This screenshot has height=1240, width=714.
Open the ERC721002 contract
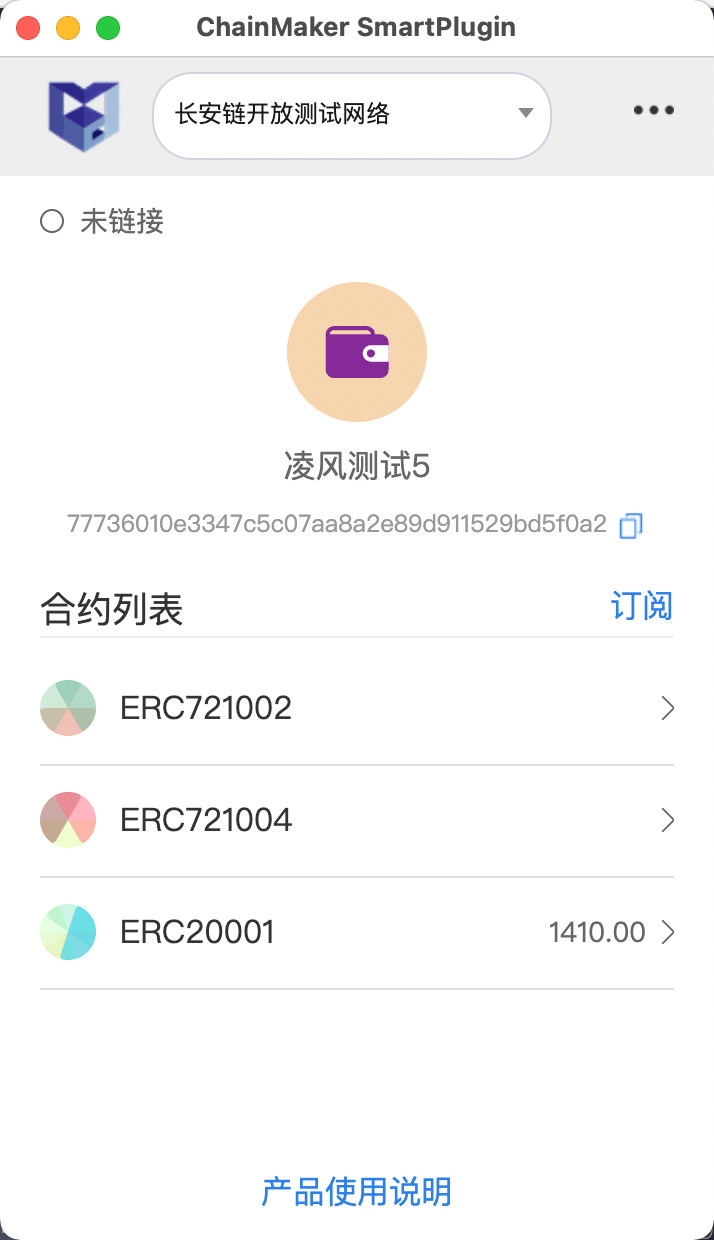tap(356, 708)
